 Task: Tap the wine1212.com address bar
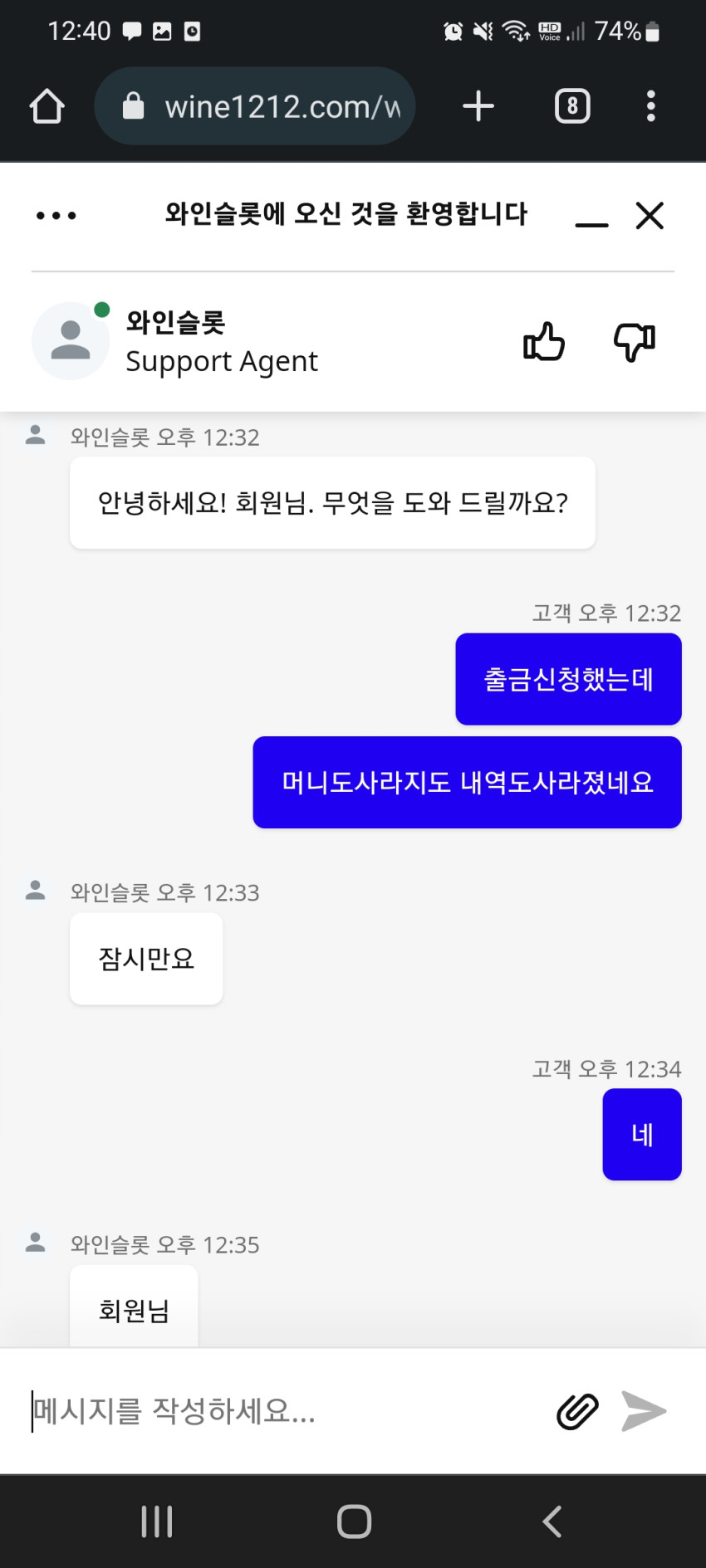(x=255, y=106)
